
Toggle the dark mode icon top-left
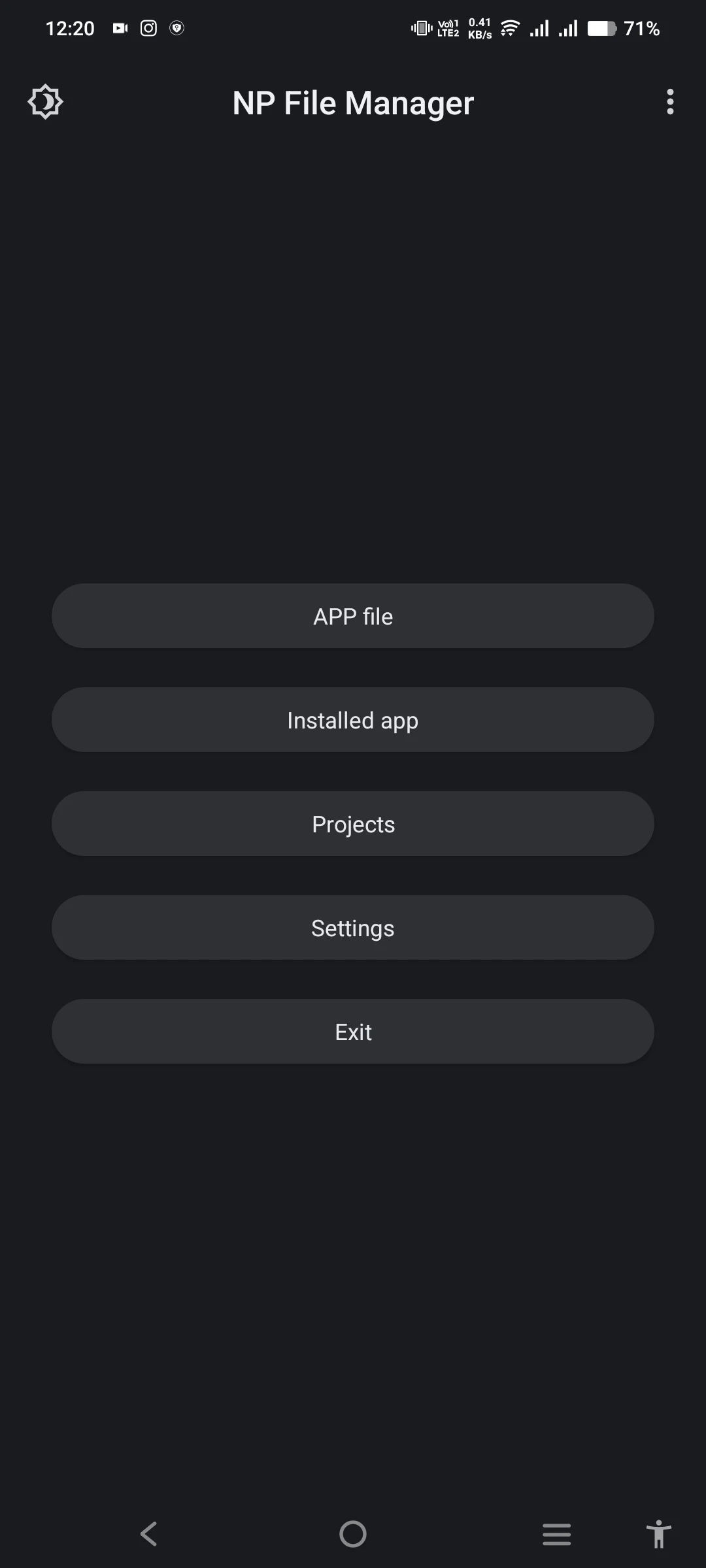[46, 101]
